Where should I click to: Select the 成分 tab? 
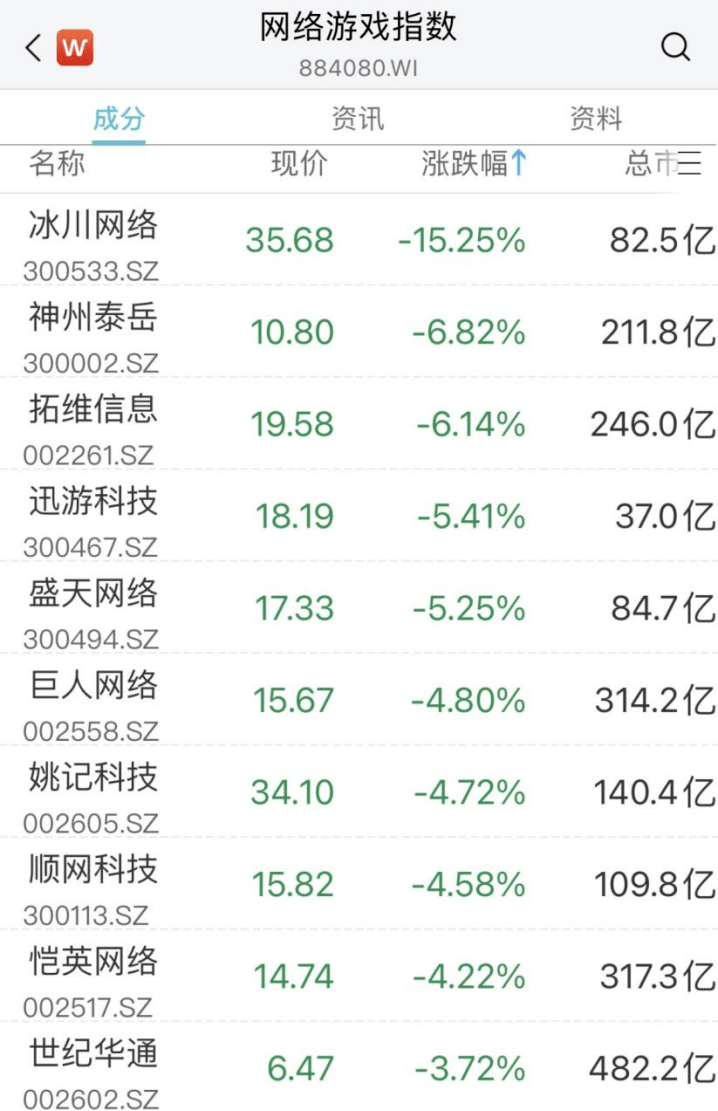tap(119, 119)
